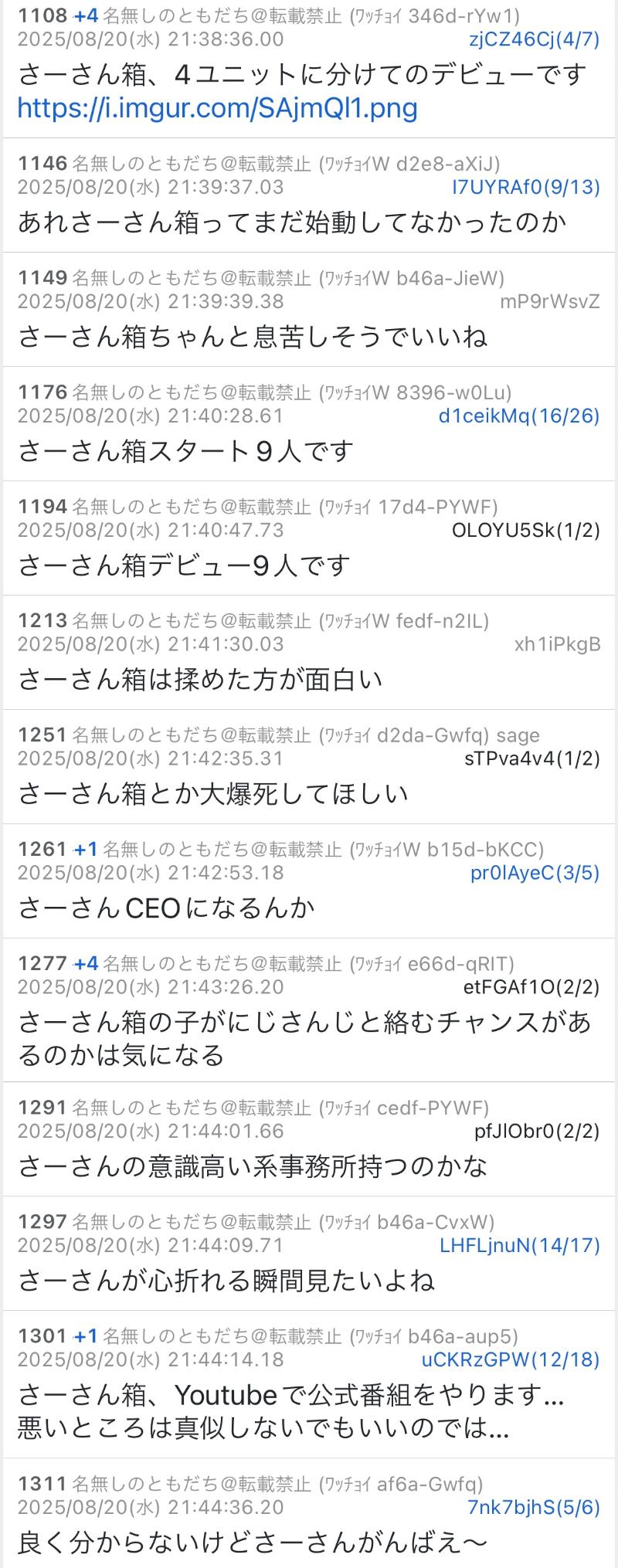618x1568 pixels.
Task: View the +4 replies to post 1277
Action: point(87,963)
